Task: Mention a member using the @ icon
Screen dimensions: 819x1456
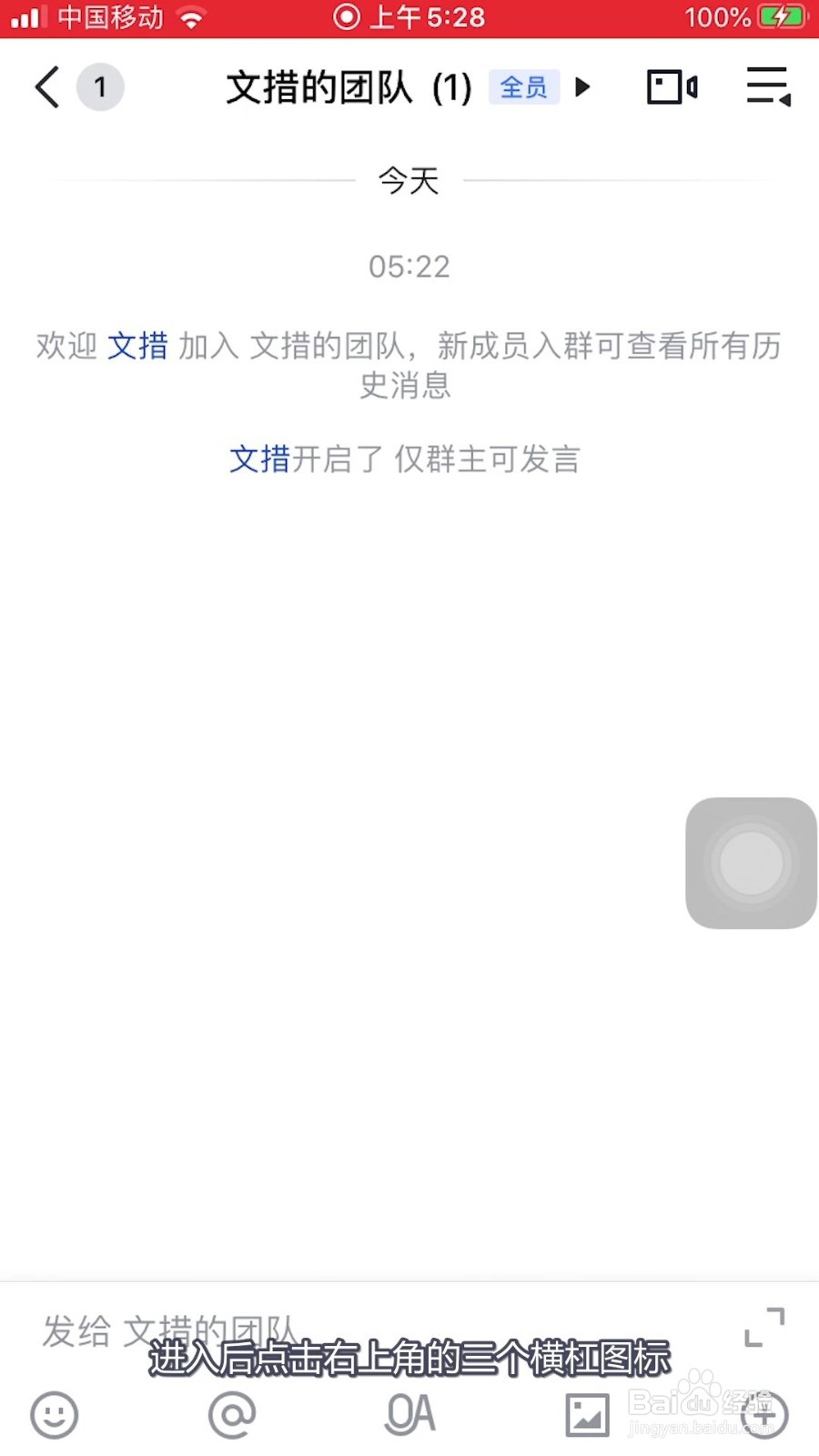Action: click(232, 1416)
